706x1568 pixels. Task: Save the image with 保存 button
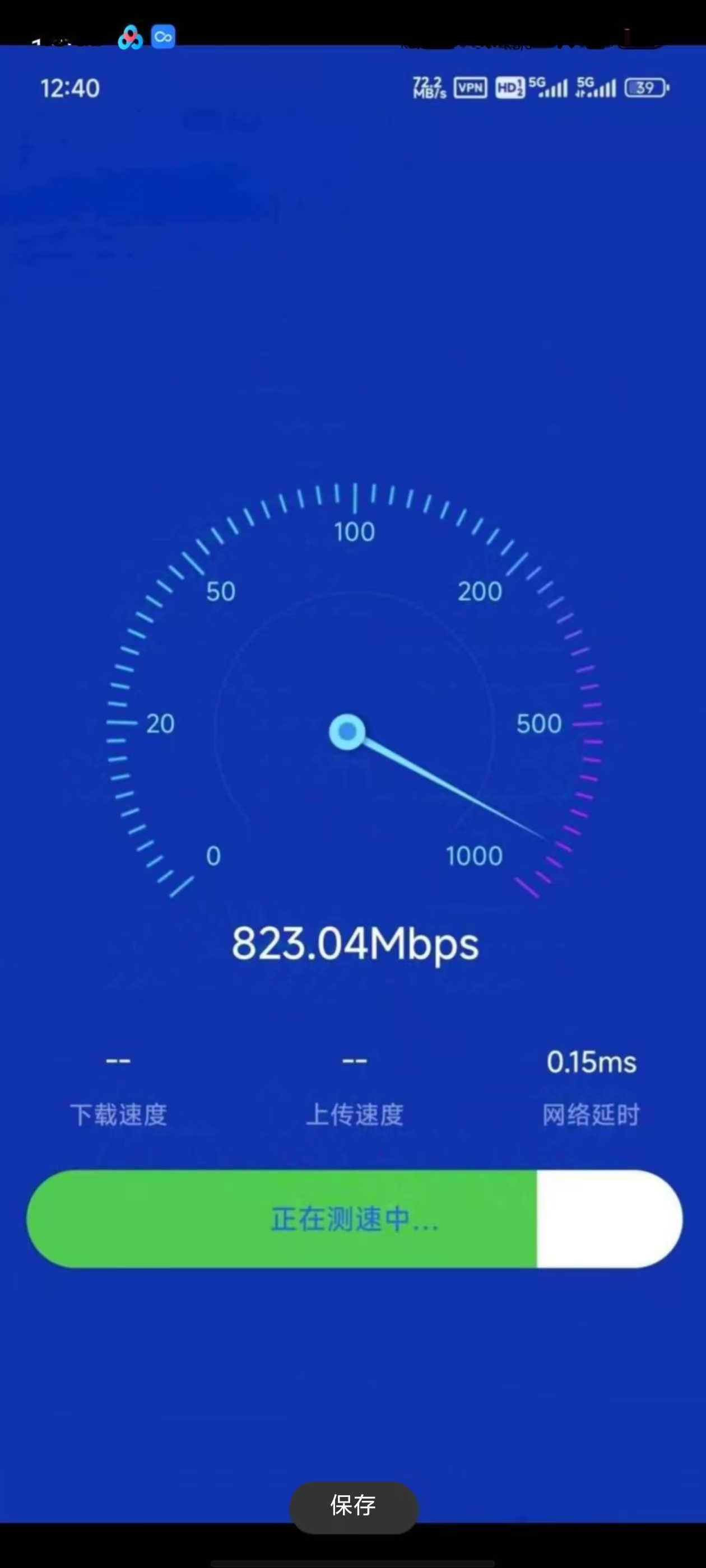click(x=354, y=1505)
